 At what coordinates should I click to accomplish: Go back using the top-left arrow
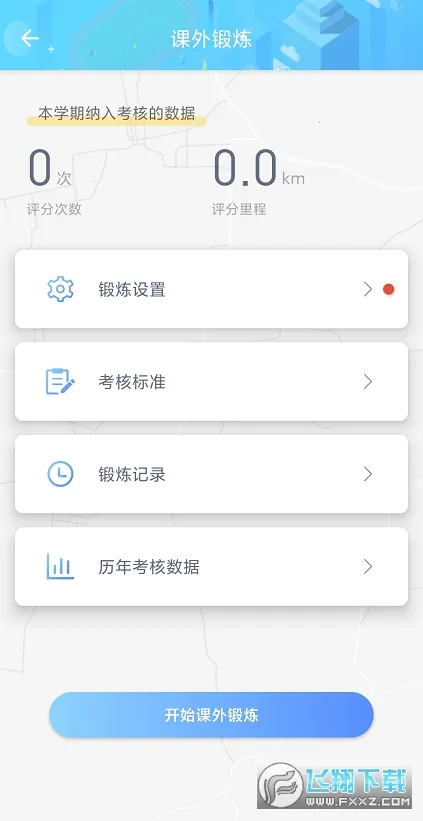tap(30, 38)
